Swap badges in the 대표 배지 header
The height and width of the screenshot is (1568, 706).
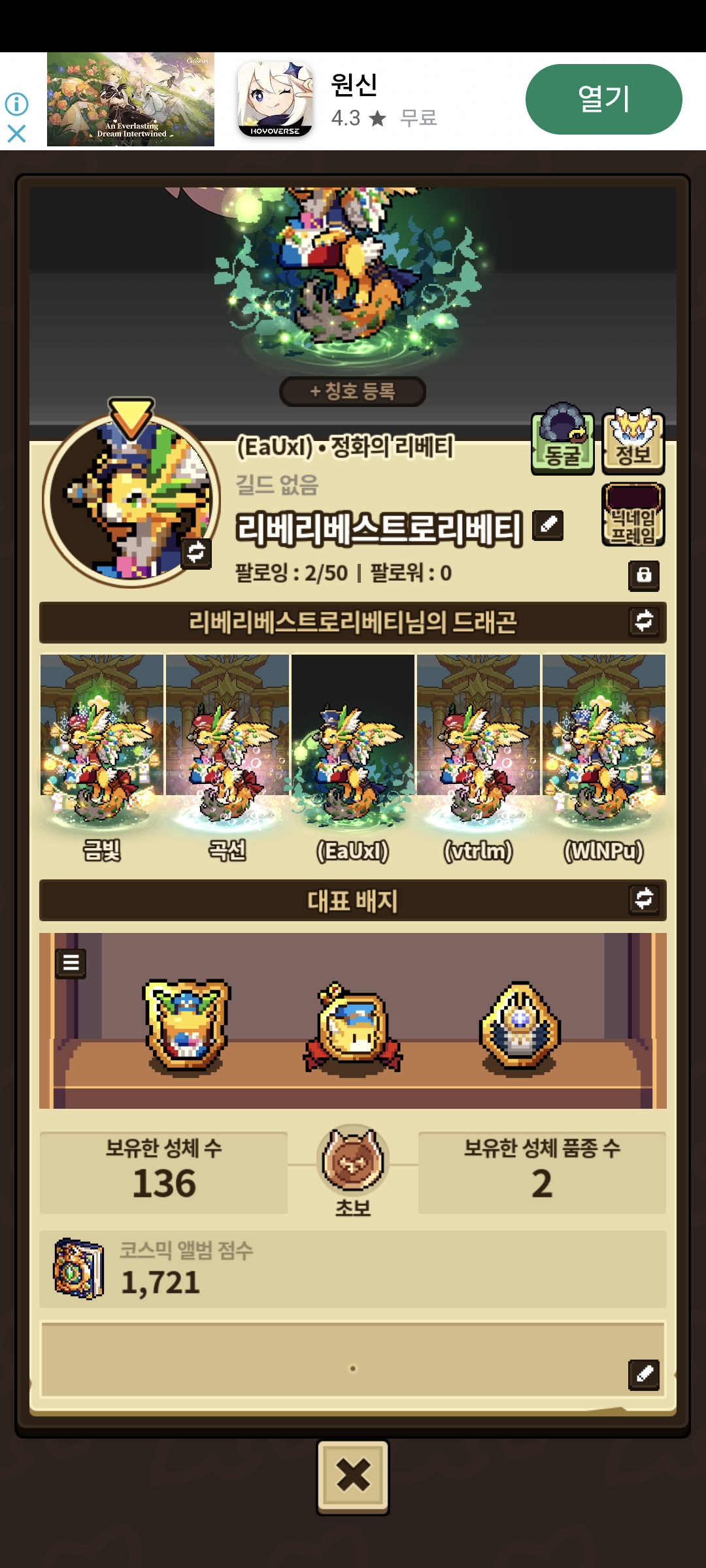644,900
